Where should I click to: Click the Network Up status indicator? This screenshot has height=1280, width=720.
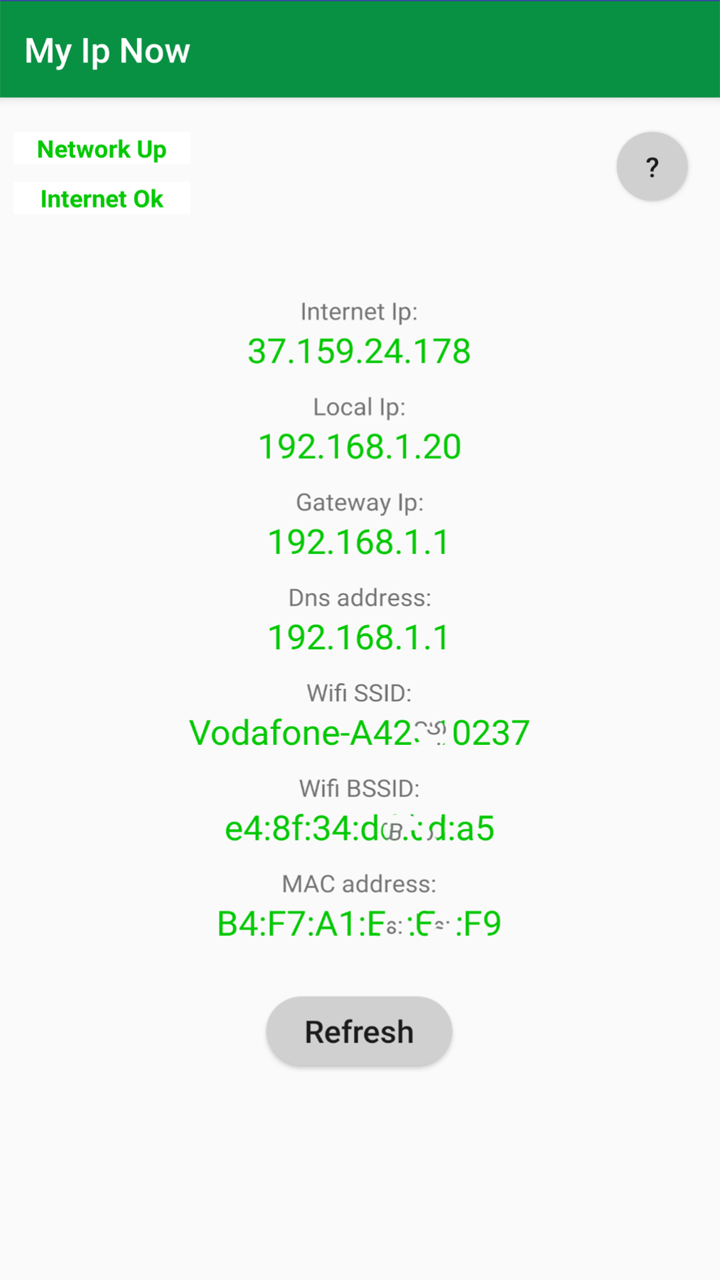pyautogui.click(x=101, y=149)
